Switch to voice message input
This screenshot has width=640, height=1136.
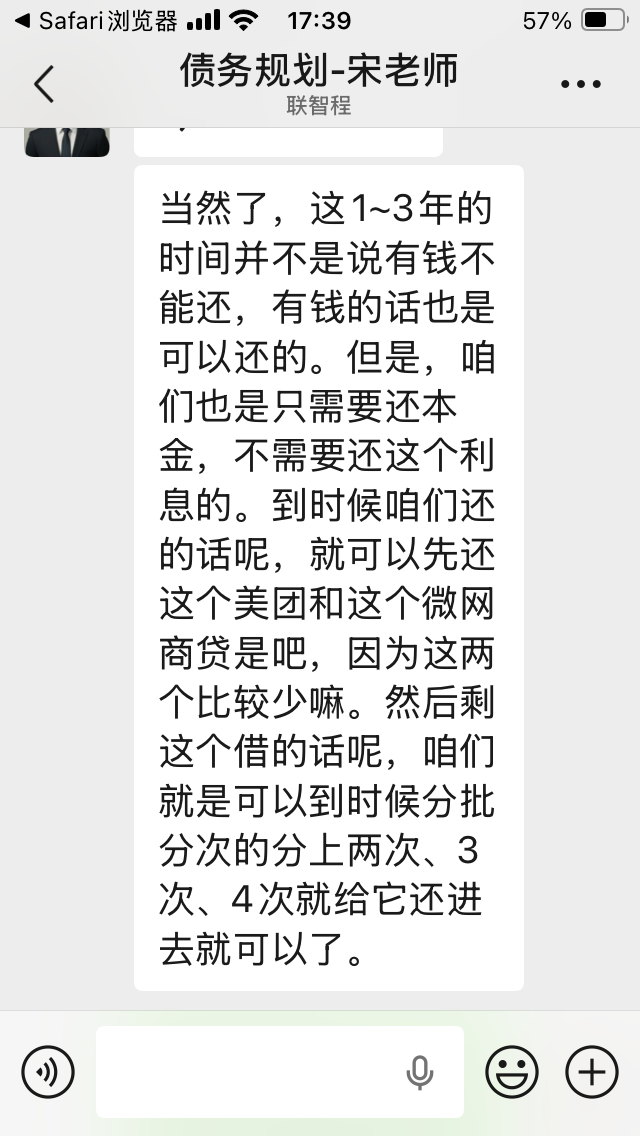[x=48, y=1072]
